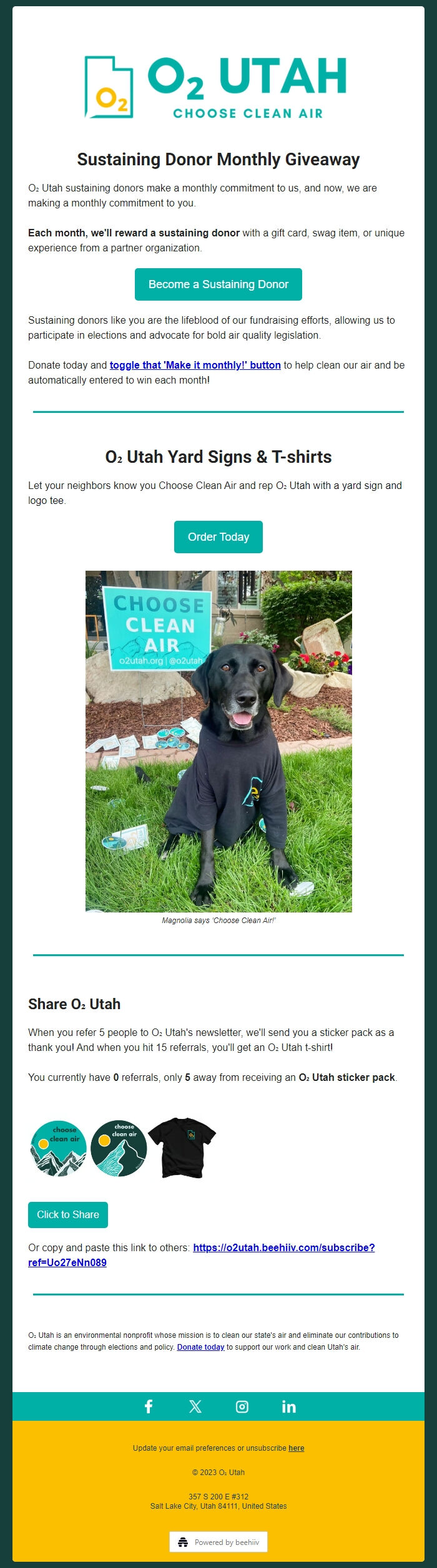Open the X (Twitter) profile icon

pos(195,1406)
